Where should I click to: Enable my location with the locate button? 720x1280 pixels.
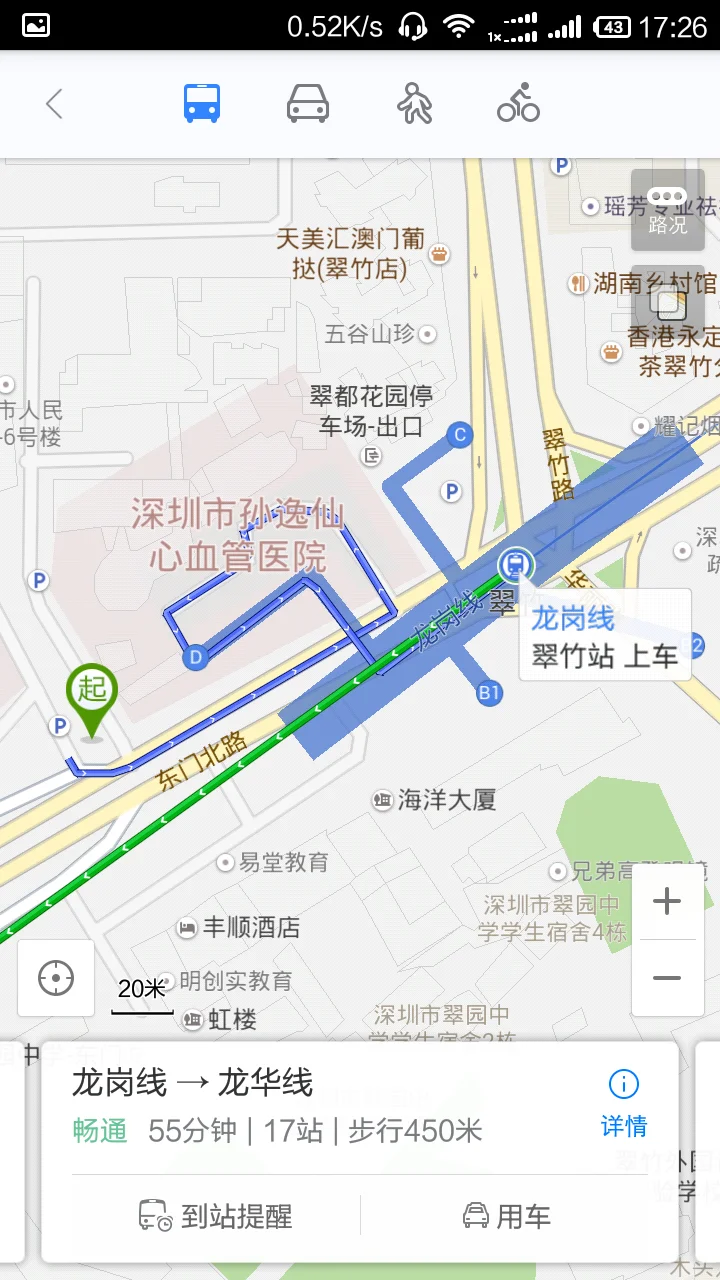coord(55,978)
